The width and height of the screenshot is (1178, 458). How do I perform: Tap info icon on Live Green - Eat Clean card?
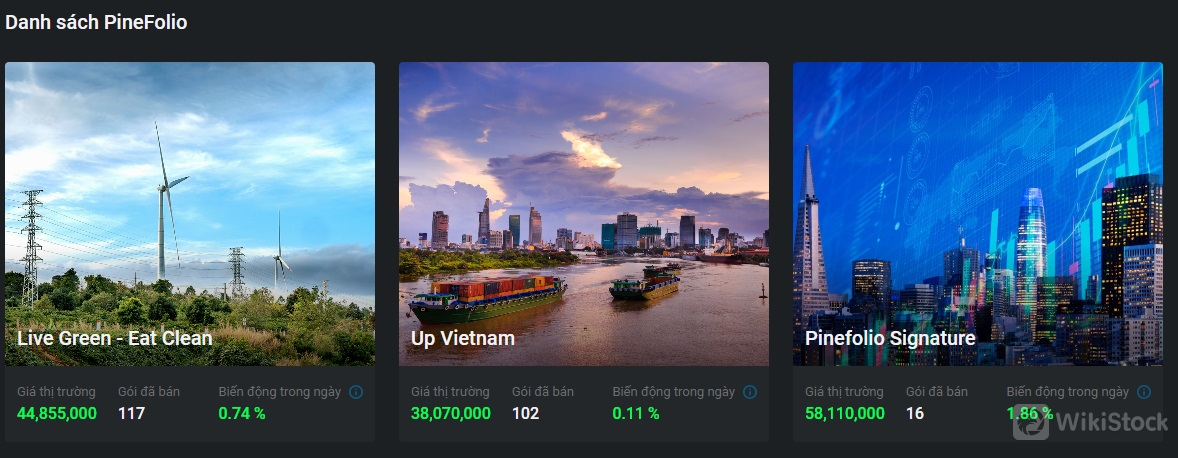click(x=356, y=392)
